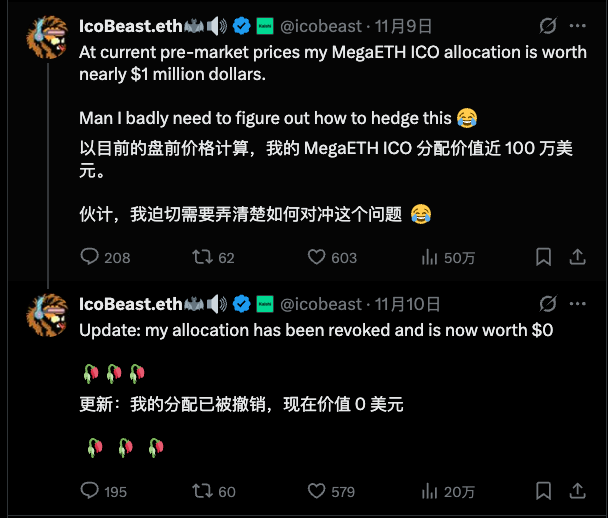Share the November 9 MegaETH tweet
The width and height of the screenshot is (608, 518).
click(577, 257)
